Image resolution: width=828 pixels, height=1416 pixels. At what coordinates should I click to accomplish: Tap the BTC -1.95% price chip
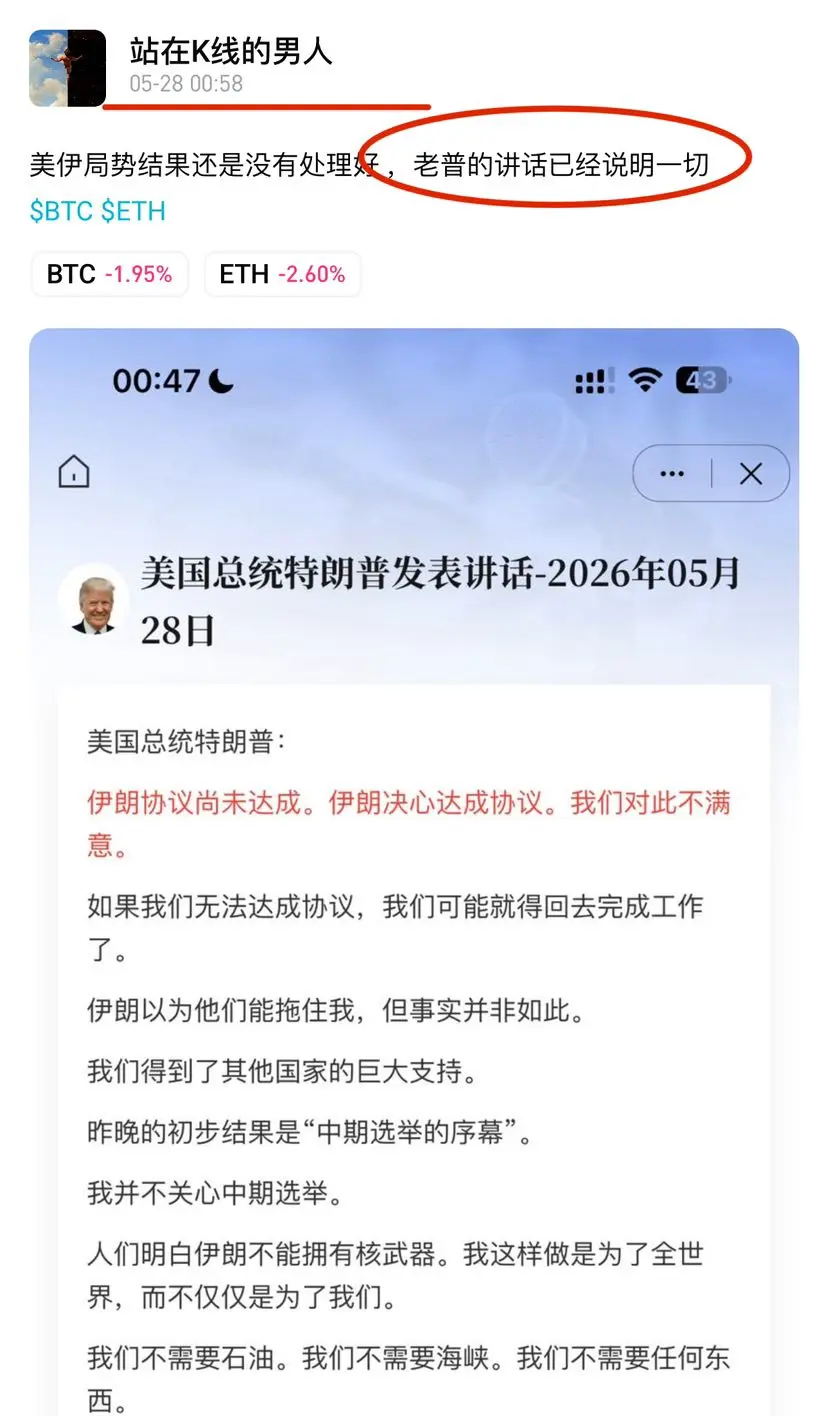coord(109,274)
